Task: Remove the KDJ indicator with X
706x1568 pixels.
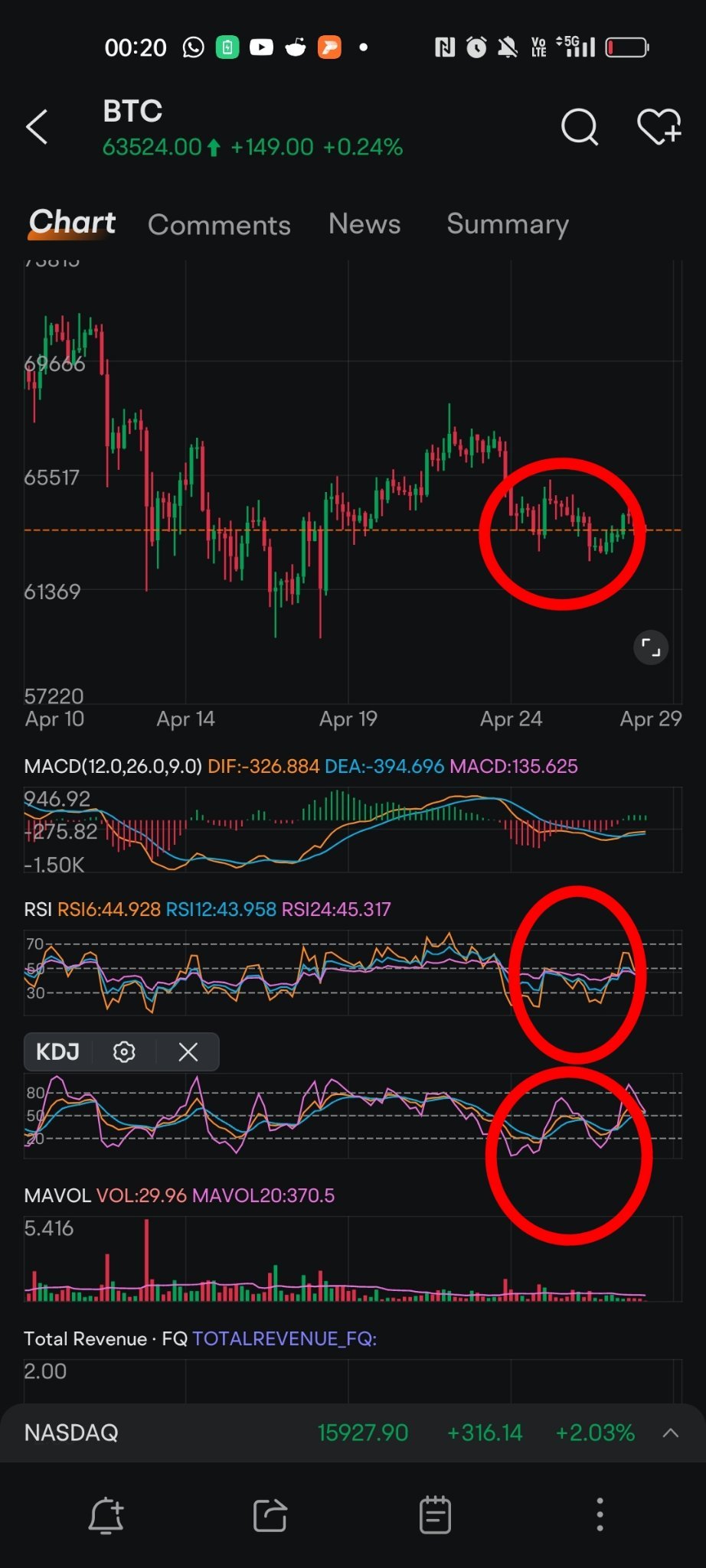Action: pos(187,1051)
